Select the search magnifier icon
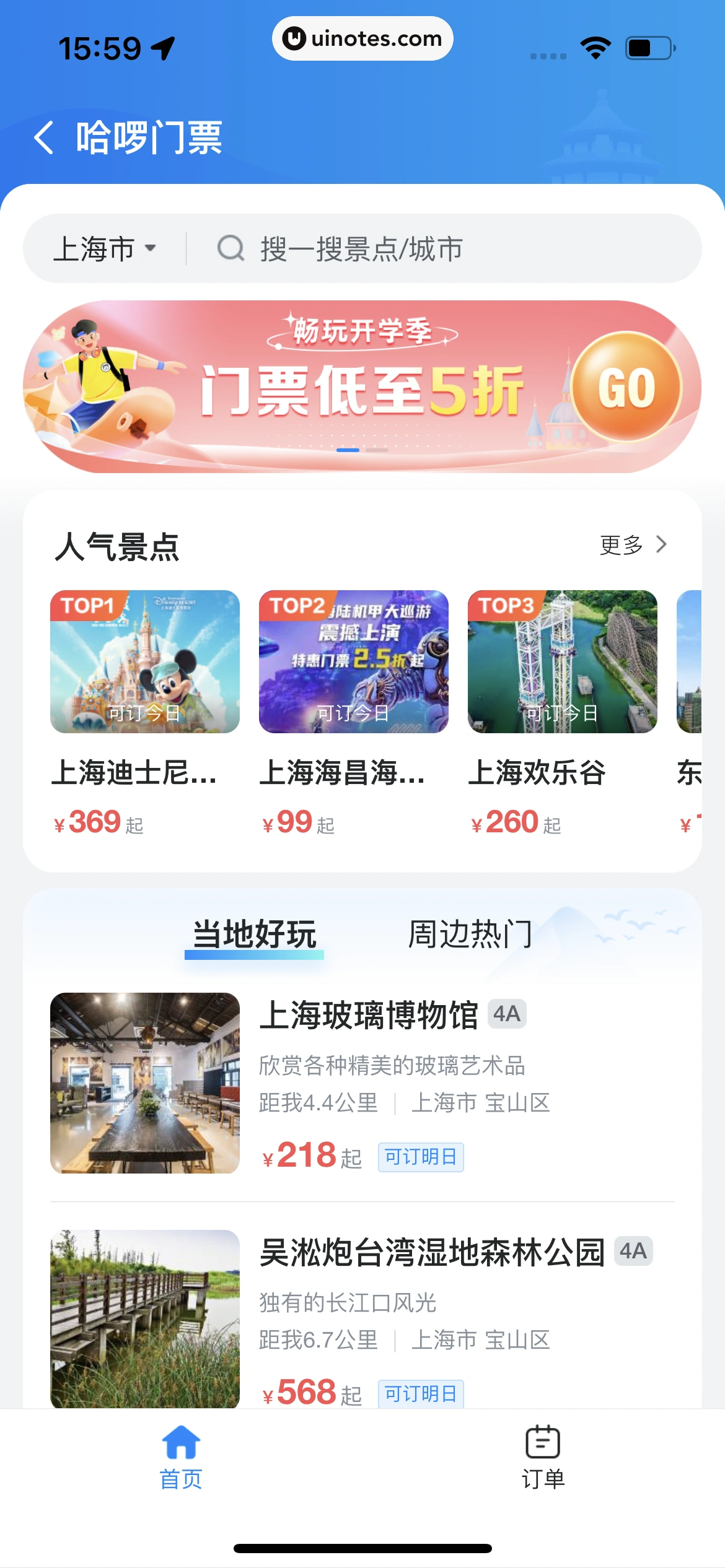Image resolution: width=725 pixels, height=1568 pixels. click(x=230, y=248)
